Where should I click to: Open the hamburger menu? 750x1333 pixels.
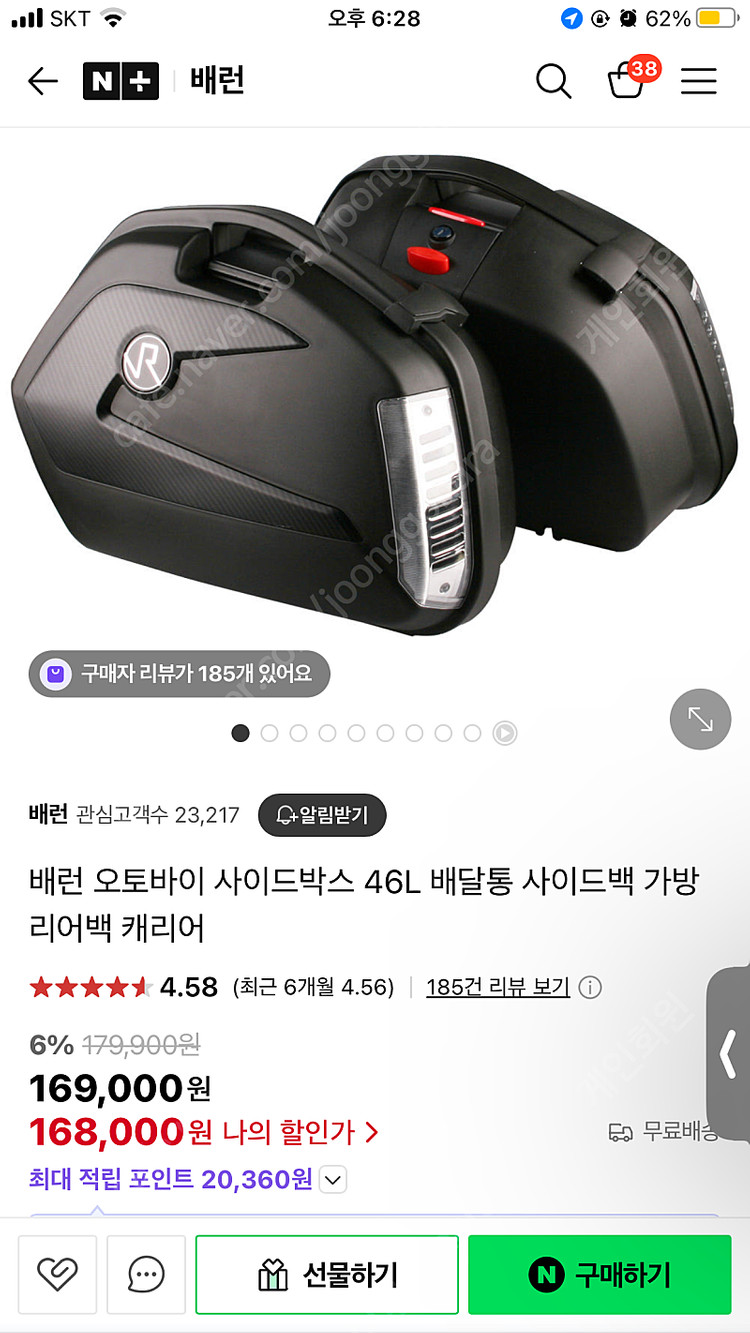click(699, 81)
